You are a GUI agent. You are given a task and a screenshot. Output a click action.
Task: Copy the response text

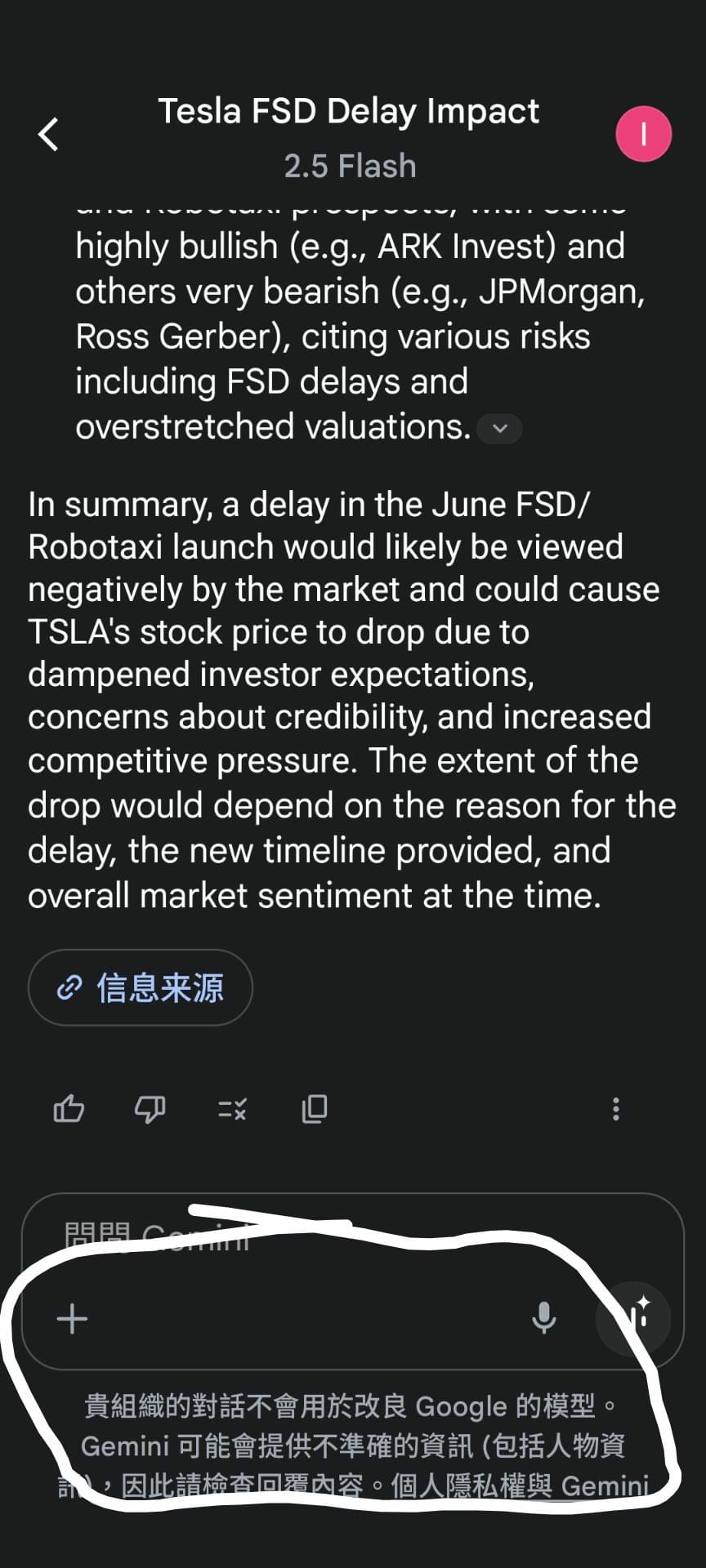point(315,1108)
